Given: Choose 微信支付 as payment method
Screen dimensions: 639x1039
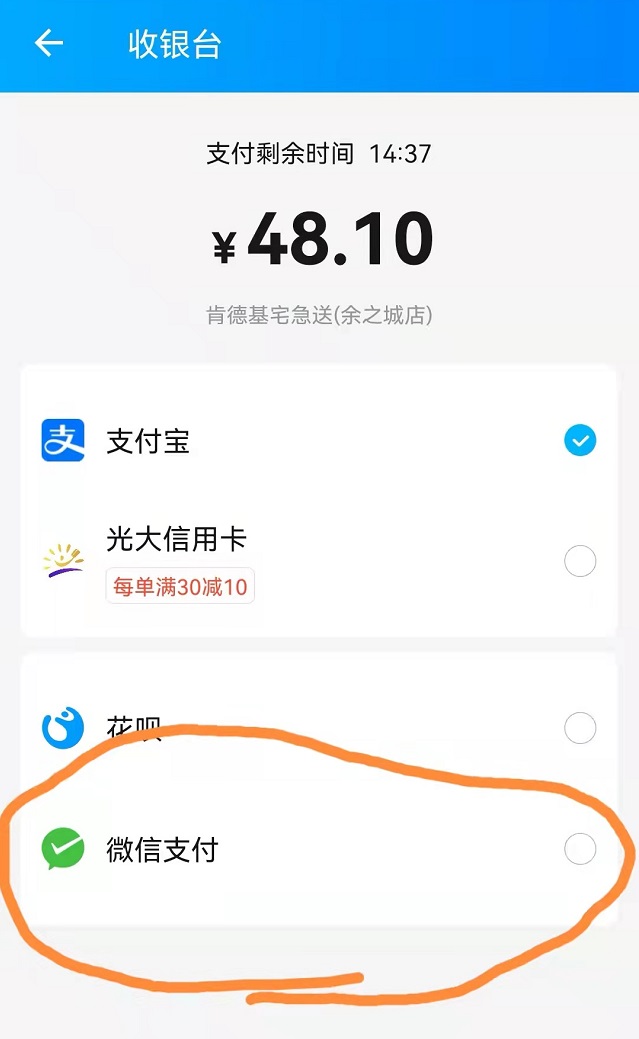Looking at the screenshot, I should coord(319,849).
